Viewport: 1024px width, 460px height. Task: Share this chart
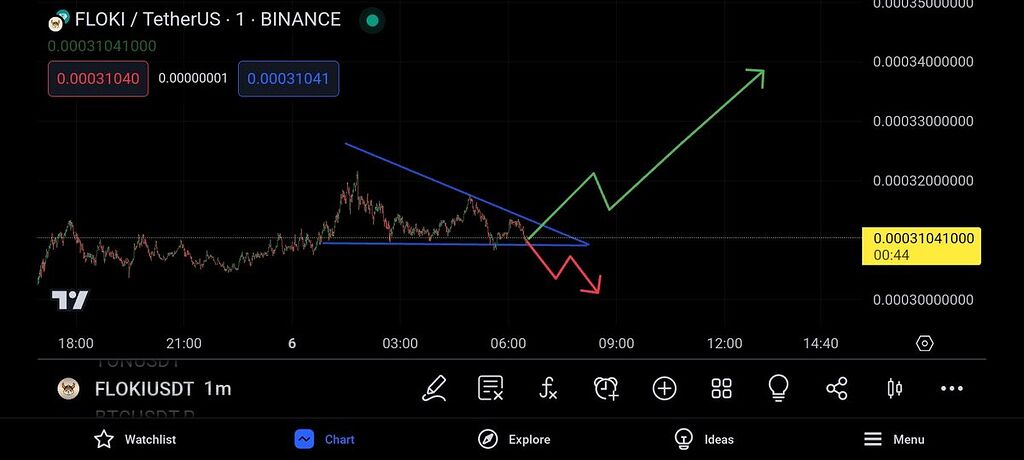[x=837, y=388]
